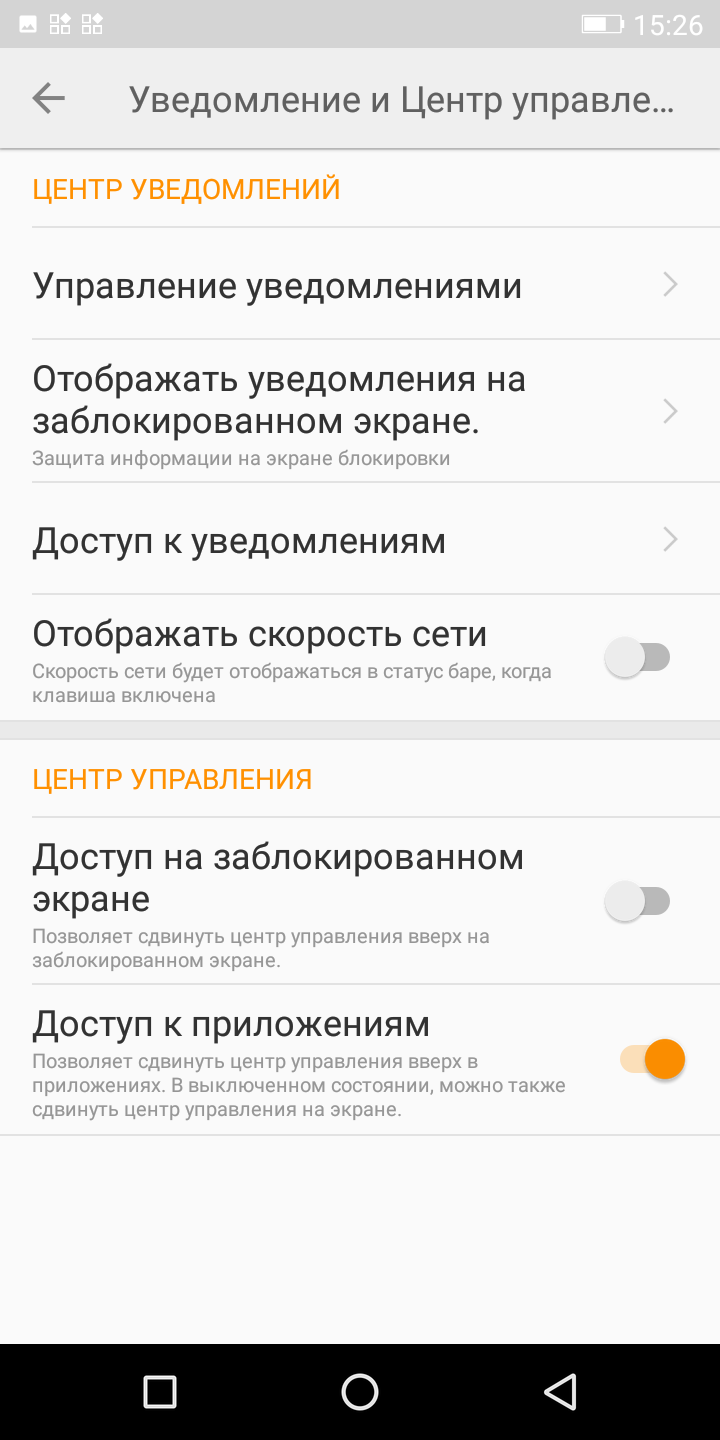
Task: Turn on Доступ на заблокированном экране
Action: pos(638,902)
